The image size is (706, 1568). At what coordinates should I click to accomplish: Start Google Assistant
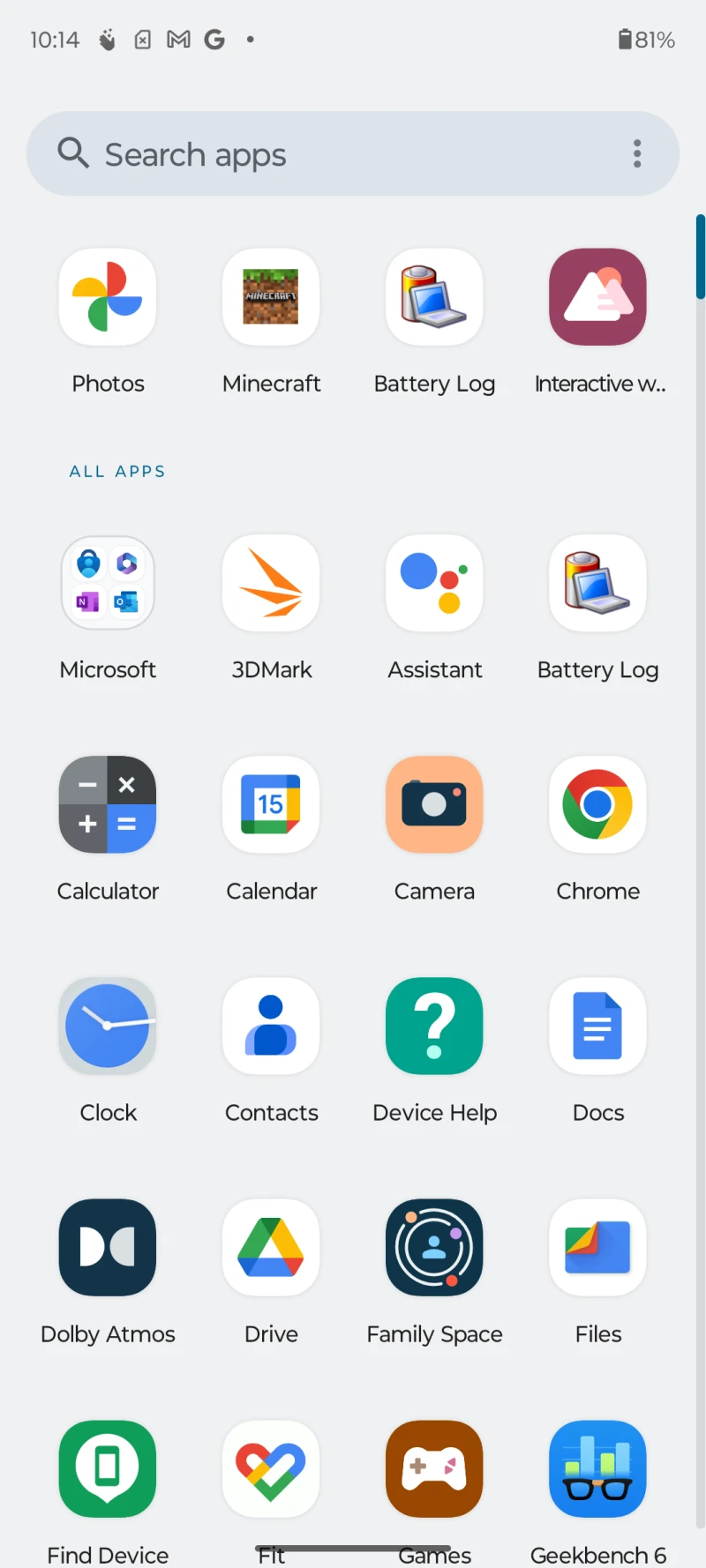(434, 583)
